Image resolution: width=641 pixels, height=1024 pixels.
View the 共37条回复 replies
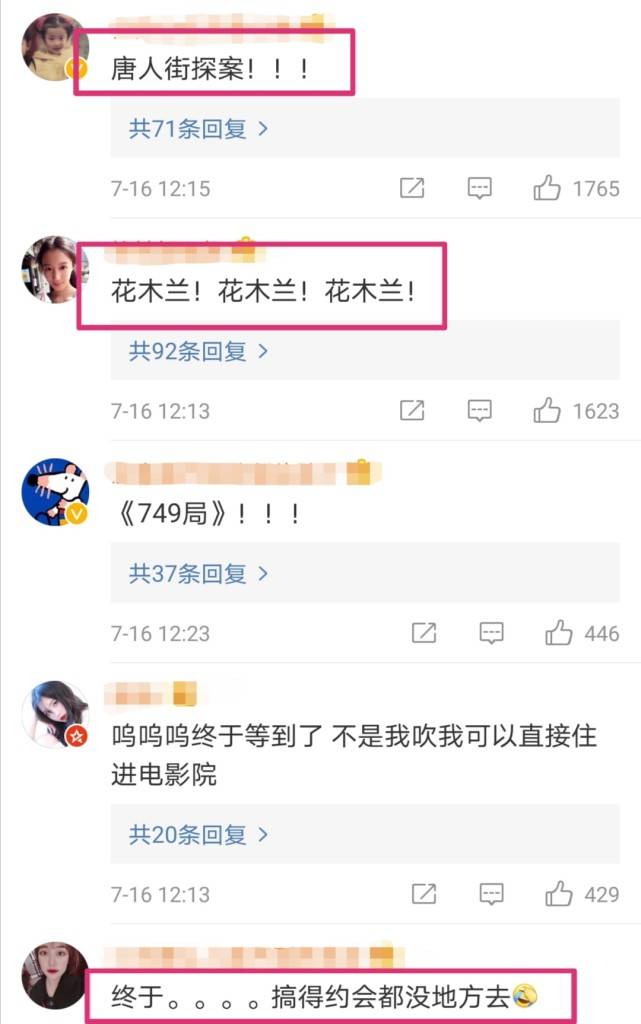pos(198,574)
